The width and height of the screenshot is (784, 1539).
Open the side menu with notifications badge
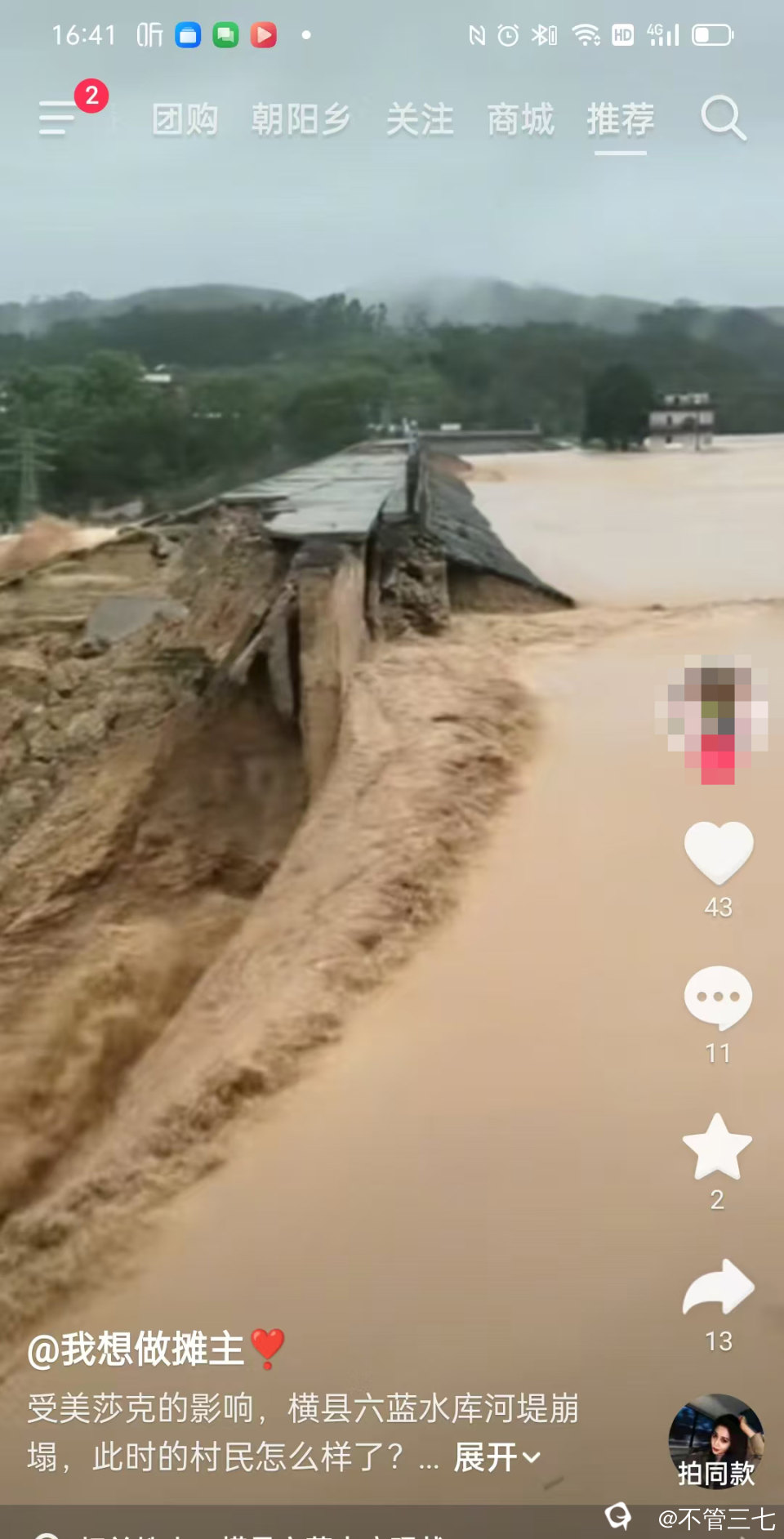tap(59, 118)
